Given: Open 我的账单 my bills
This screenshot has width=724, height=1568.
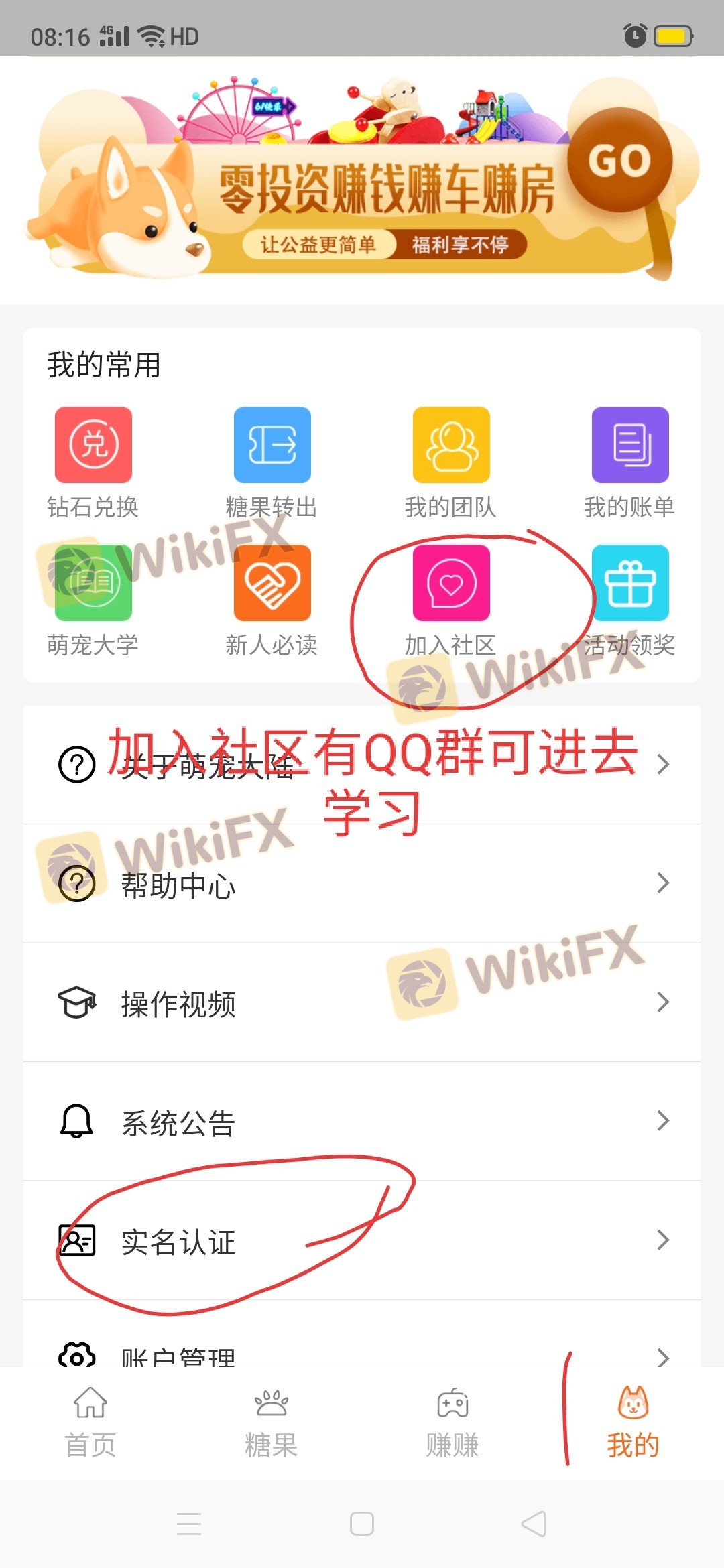Looking at the screenshot, I should 630,445.
